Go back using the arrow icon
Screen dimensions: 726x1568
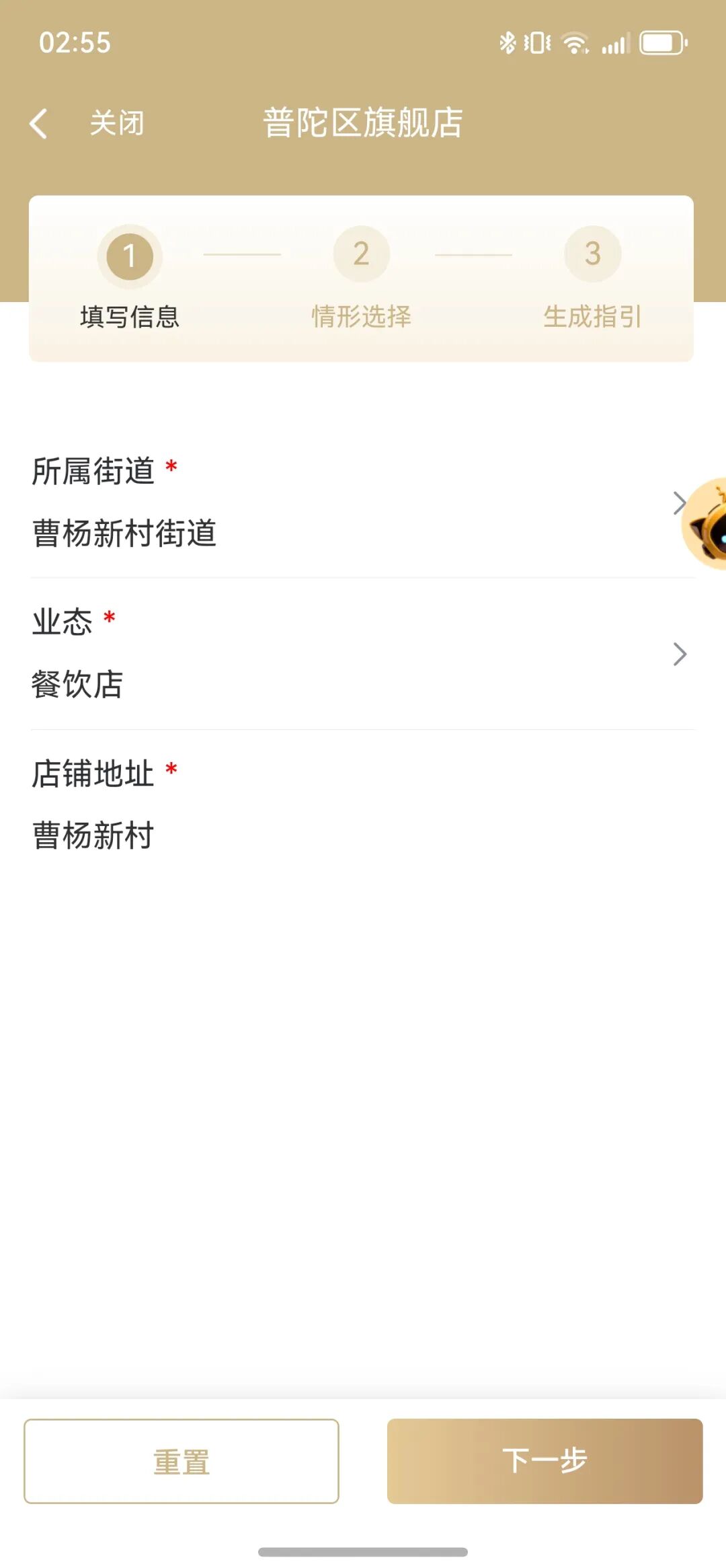(39, 124)
